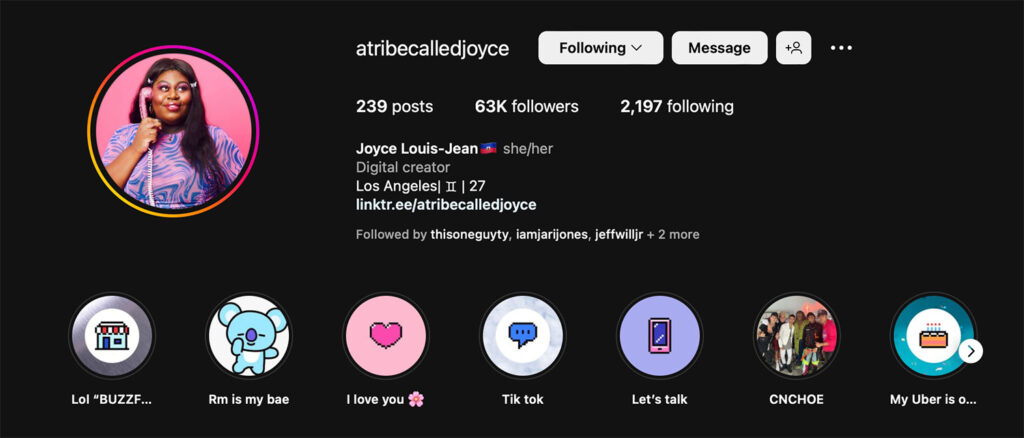Screen dimensions: 1024x438
Task: Open the Following dropdown button
Action: 600,48
